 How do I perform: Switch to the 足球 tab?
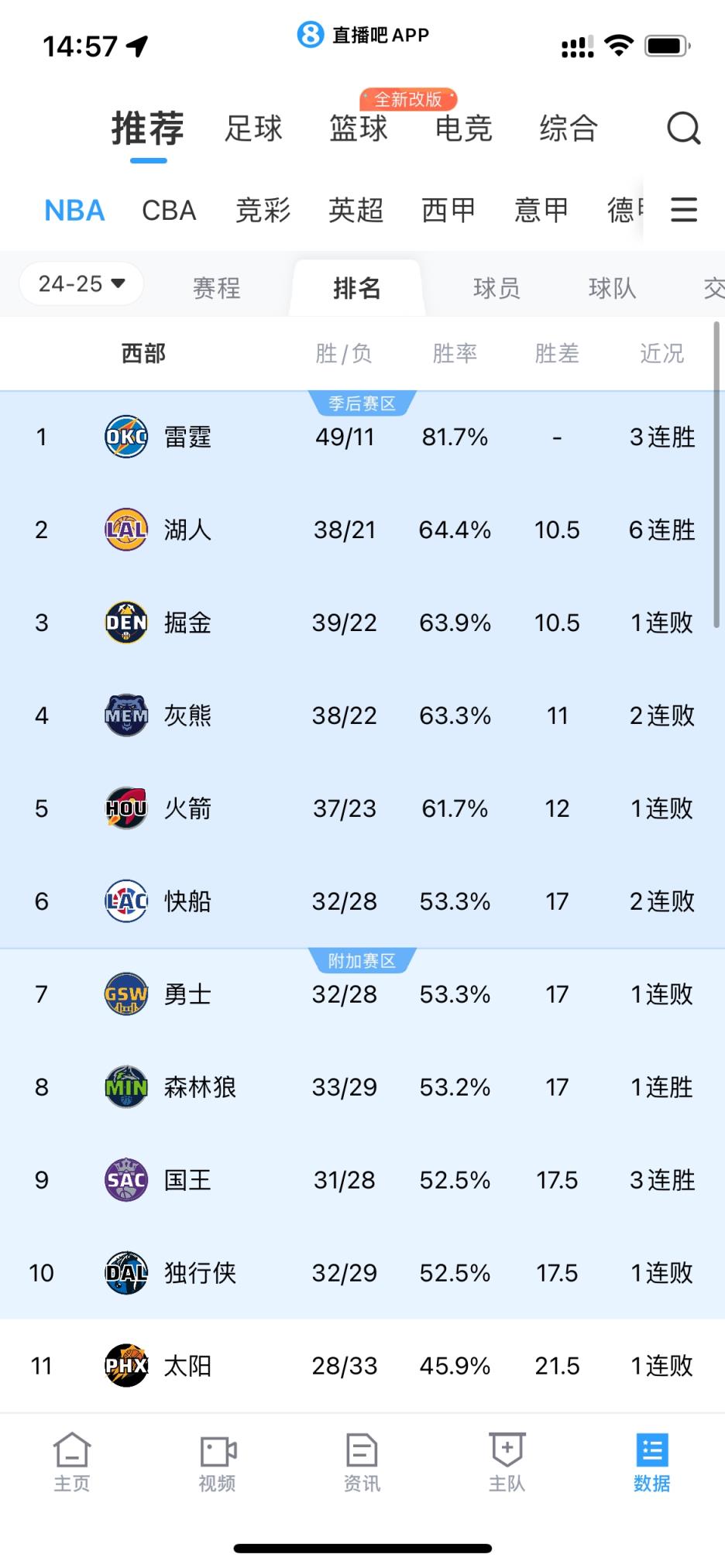pyautogui.click(x=253, y=129)
